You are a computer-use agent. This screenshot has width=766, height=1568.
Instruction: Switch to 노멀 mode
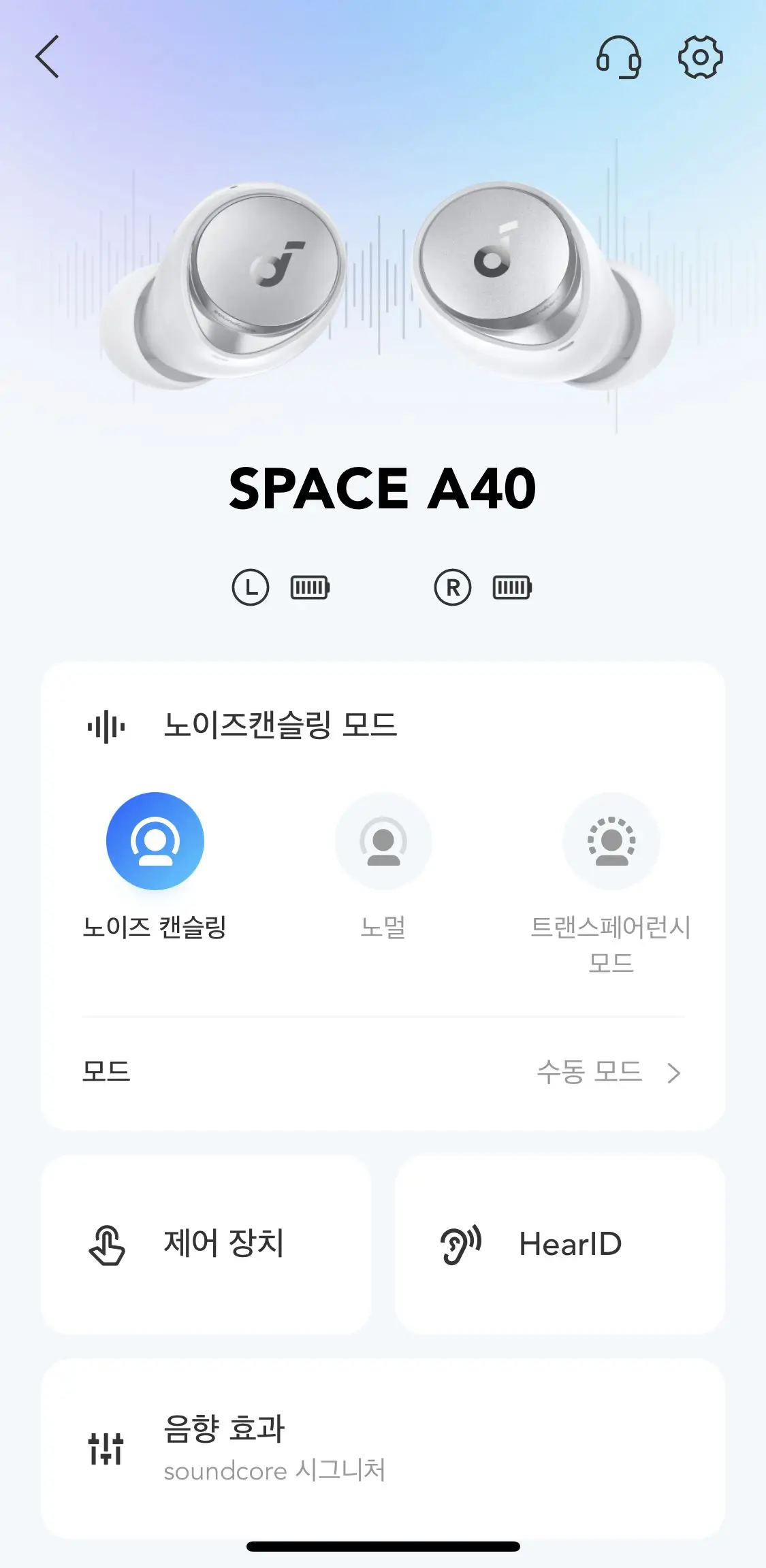pos(383,841)
